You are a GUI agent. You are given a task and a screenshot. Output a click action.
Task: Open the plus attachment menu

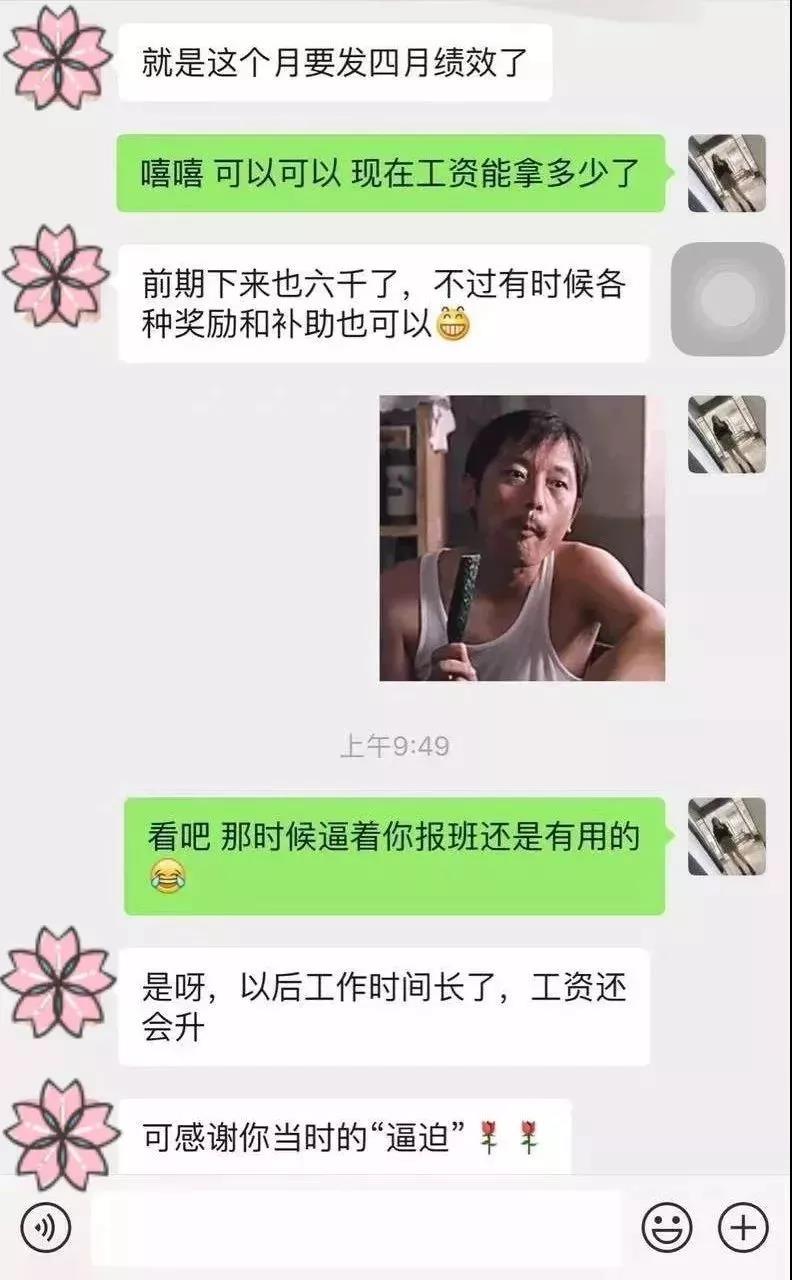coord(743,1227)
